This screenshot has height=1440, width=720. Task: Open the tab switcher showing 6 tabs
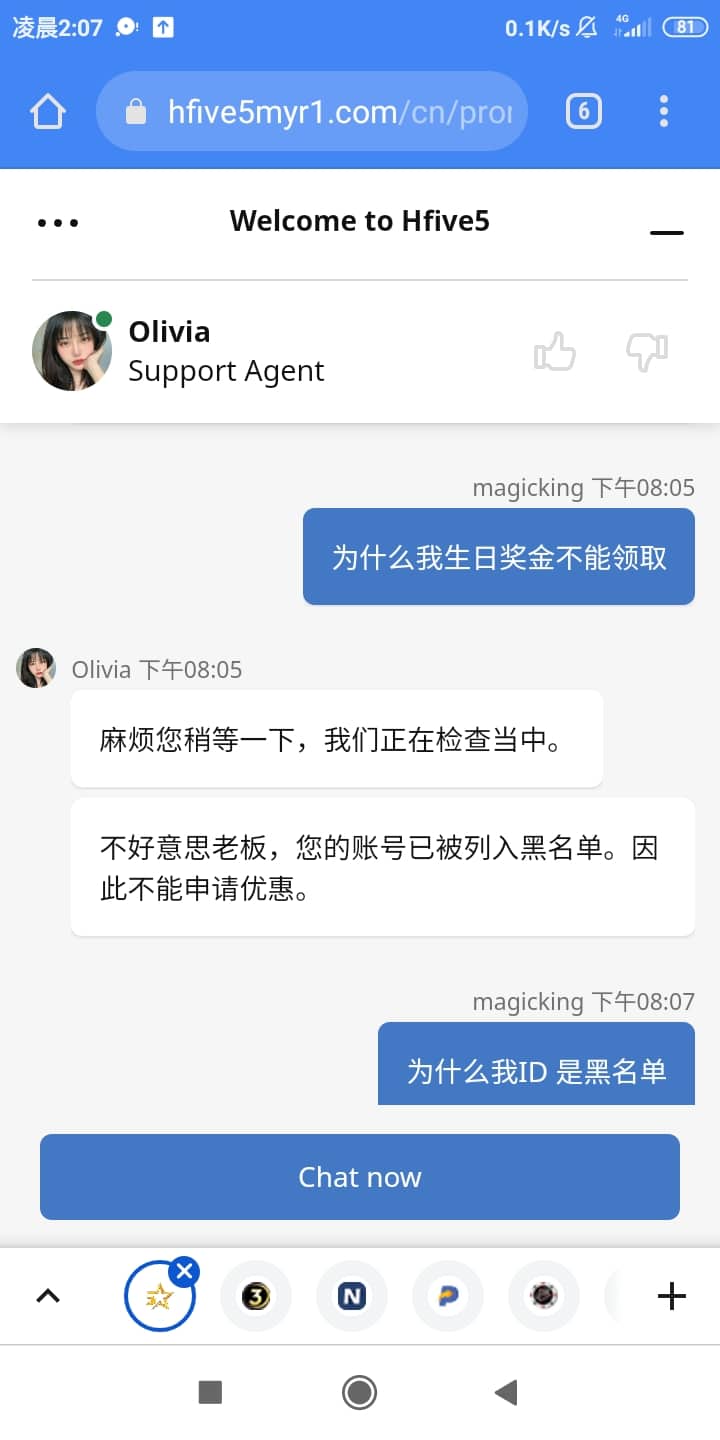(584, 111)
